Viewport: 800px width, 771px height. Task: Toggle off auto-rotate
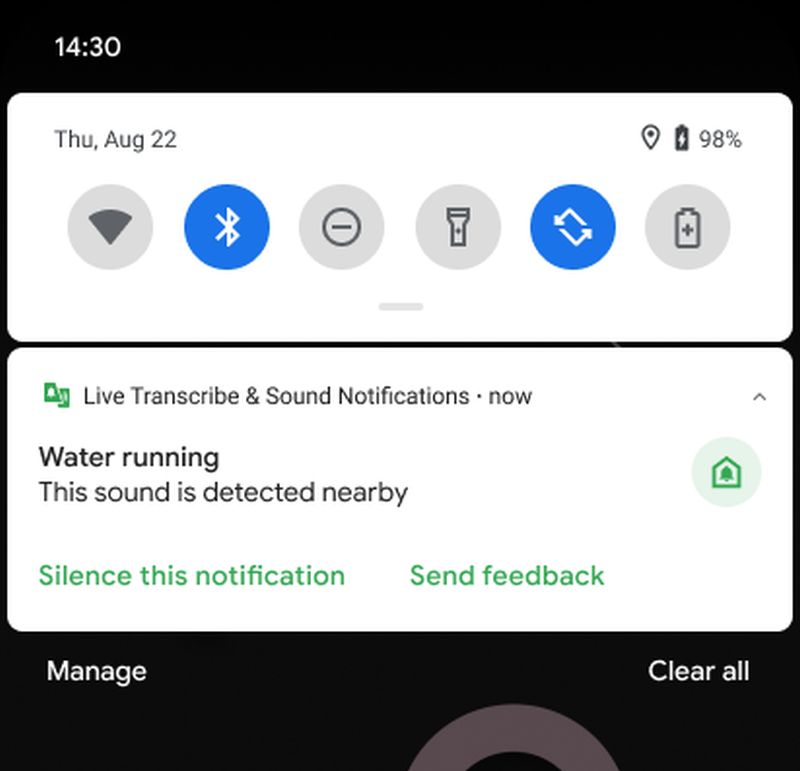click(x=572, y=228)
